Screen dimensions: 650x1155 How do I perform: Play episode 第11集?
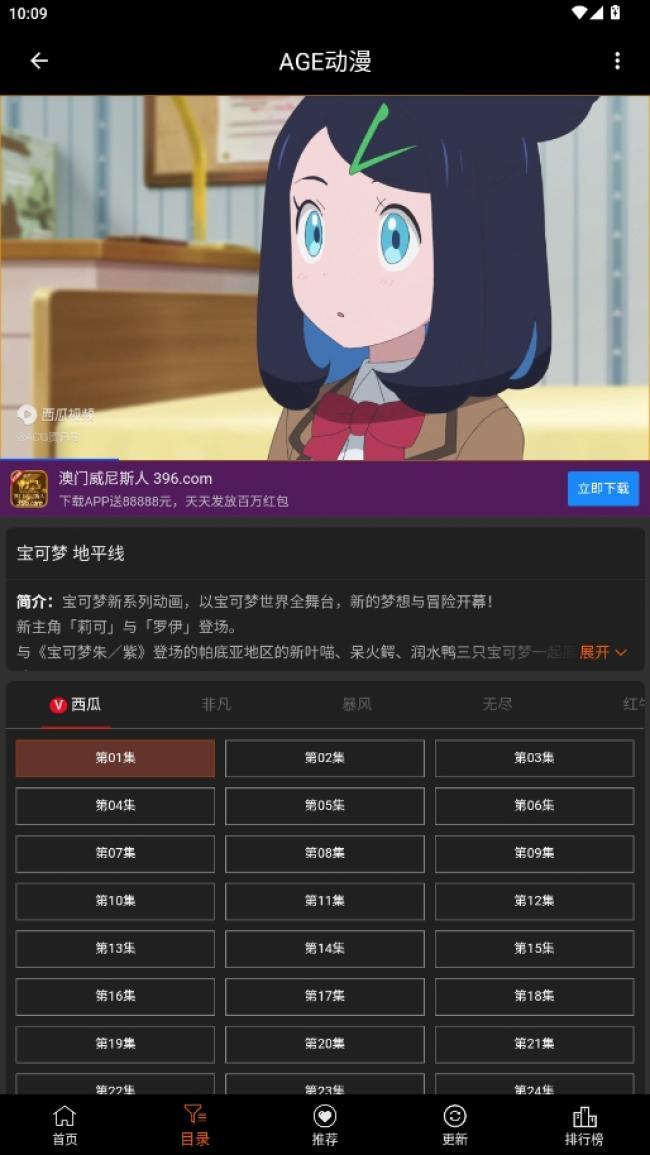click(325, 901)
